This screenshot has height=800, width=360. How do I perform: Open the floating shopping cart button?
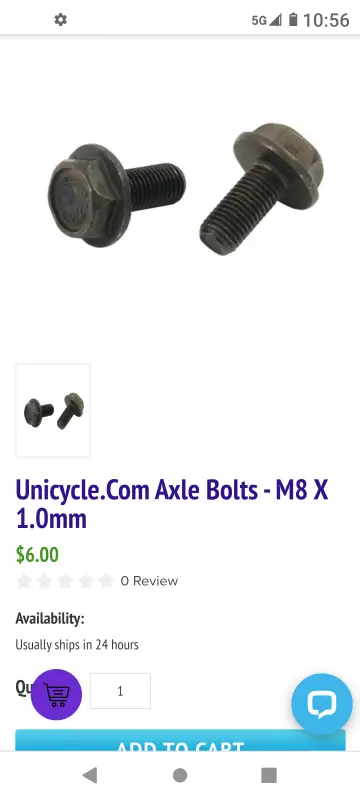tap(56, 694)
